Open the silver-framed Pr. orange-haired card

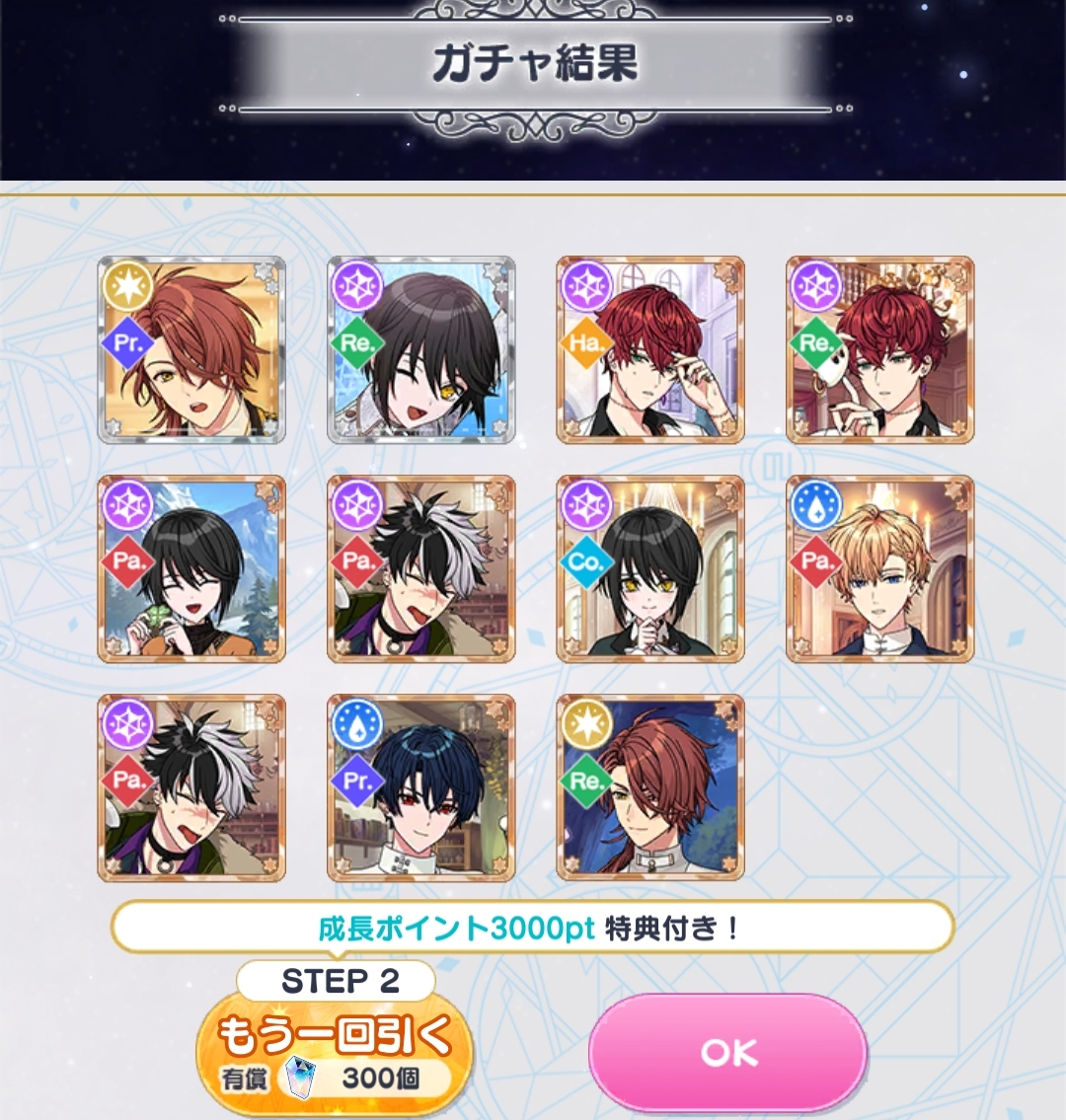(191, 350)
